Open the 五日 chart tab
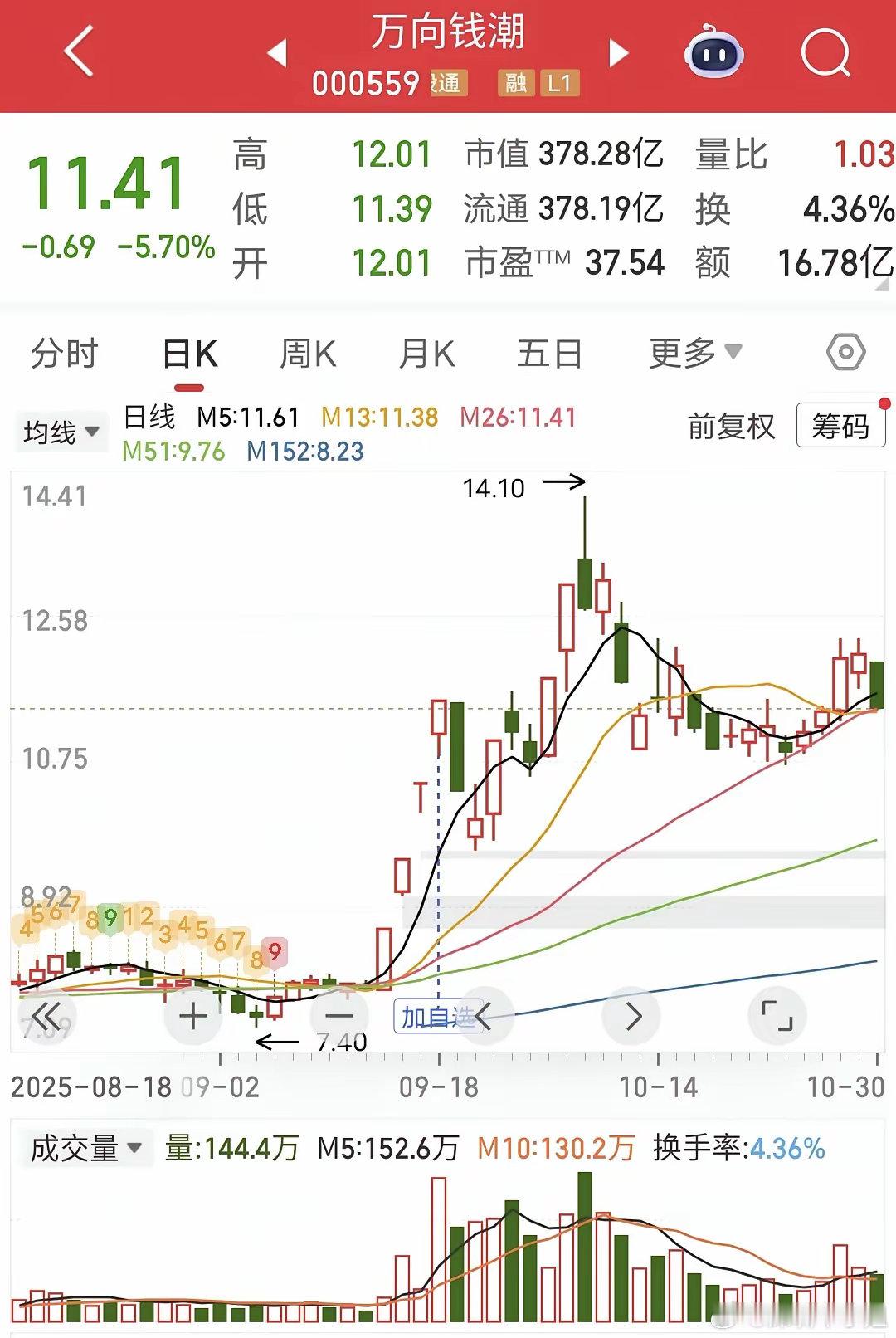Screen dimensions: 896x1338 (549, 354)
